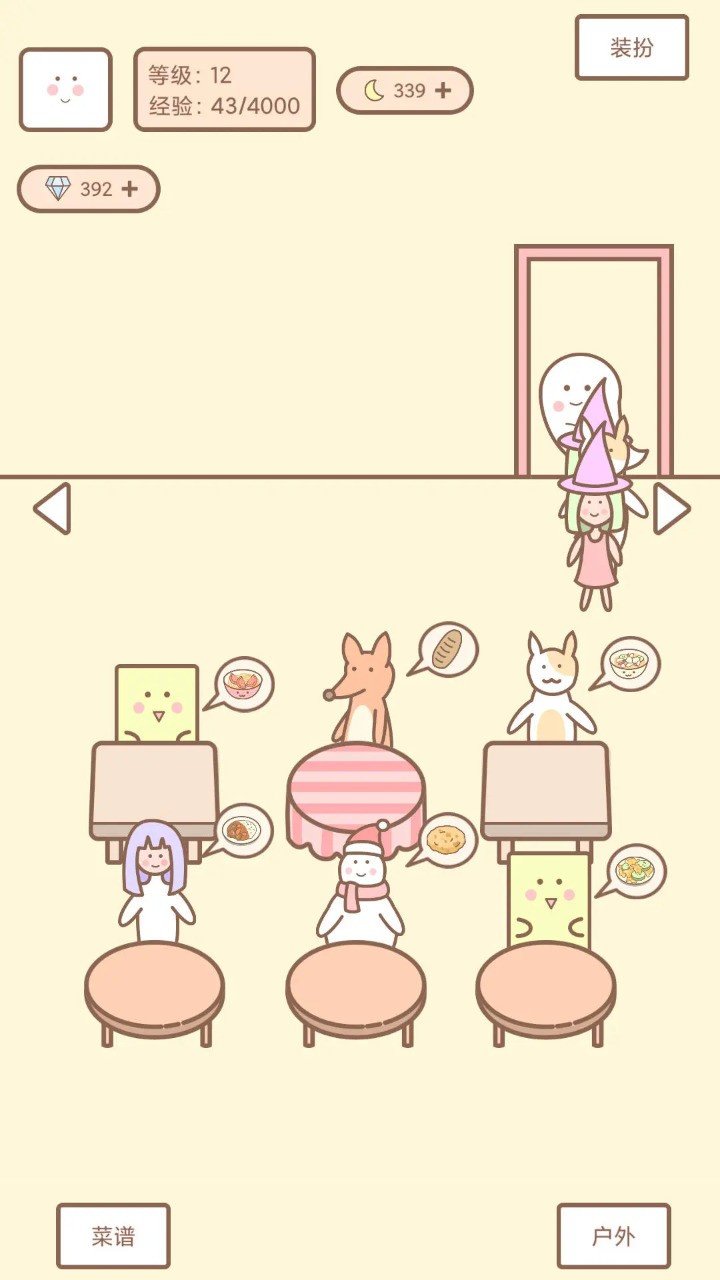Viewport: 720px width, 1280px height.
Task: Open the 装扮 dress-up button
Action: pos(631,47)
